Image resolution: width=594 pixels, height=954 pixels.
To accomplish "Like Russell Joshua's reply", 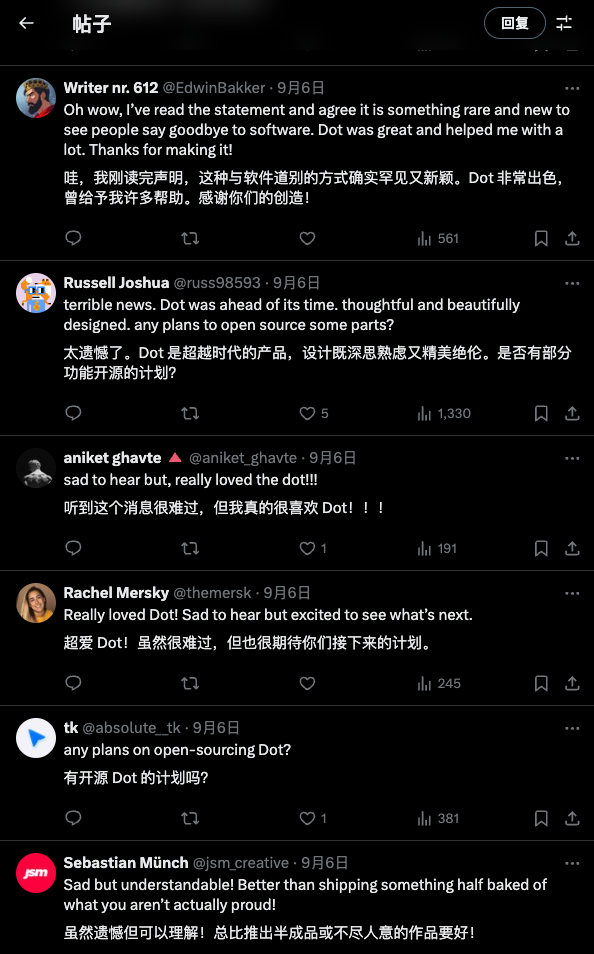I will (307, 414).
